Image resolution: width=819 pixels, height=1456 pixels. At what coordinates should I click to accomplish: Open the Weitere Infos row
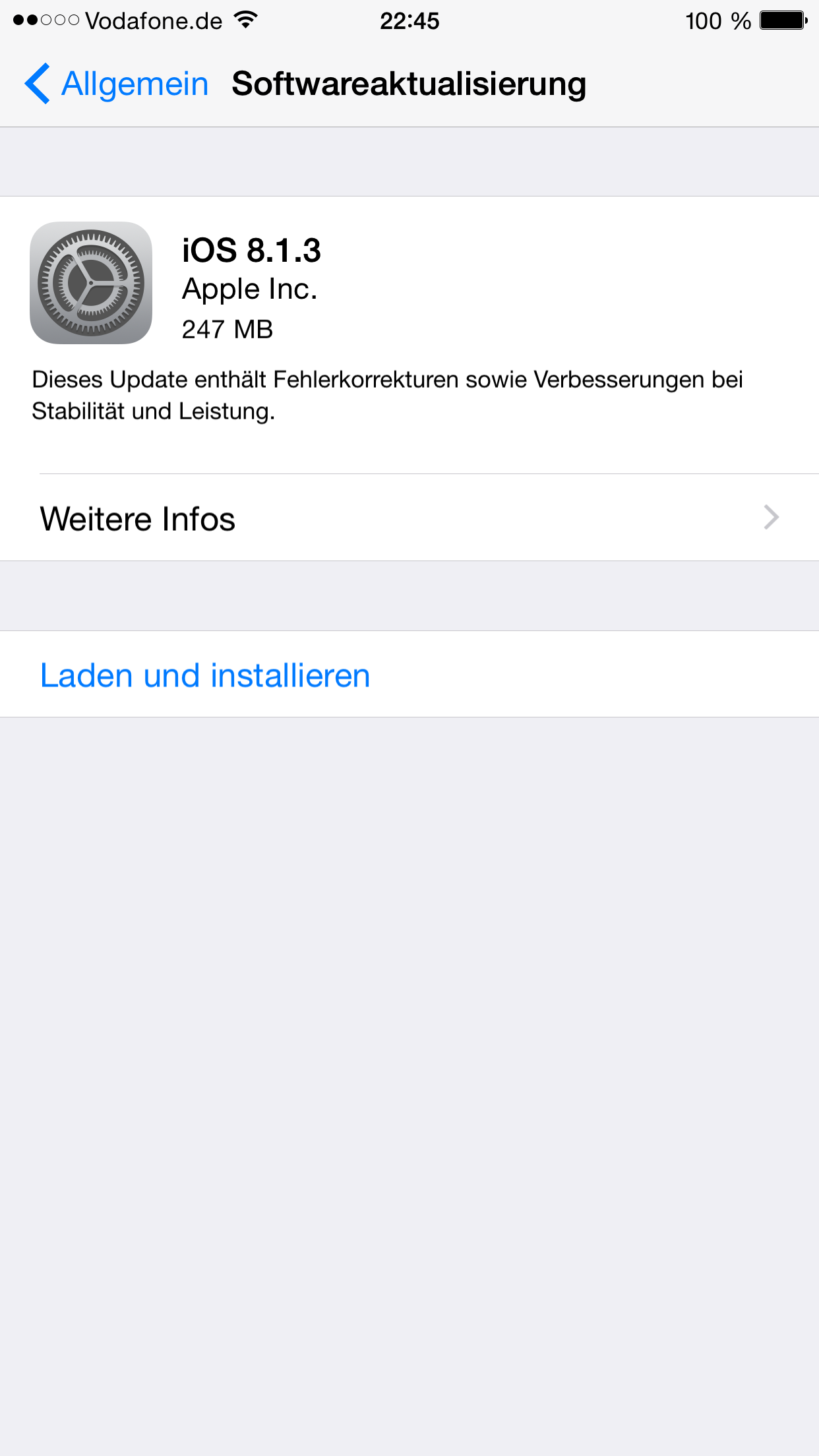(x=409, y=518)
